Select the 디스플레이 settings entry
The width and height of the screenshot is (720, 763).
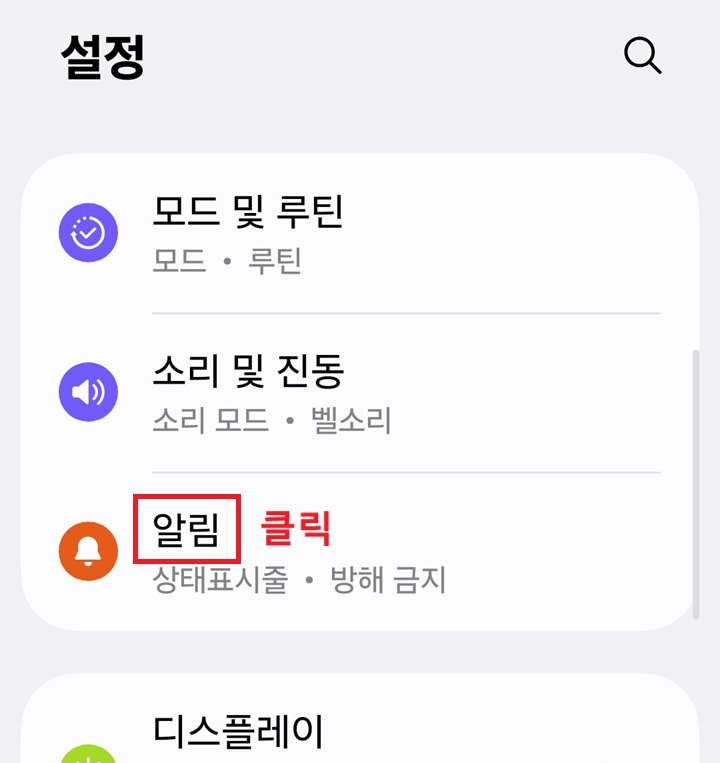(236, 733)
